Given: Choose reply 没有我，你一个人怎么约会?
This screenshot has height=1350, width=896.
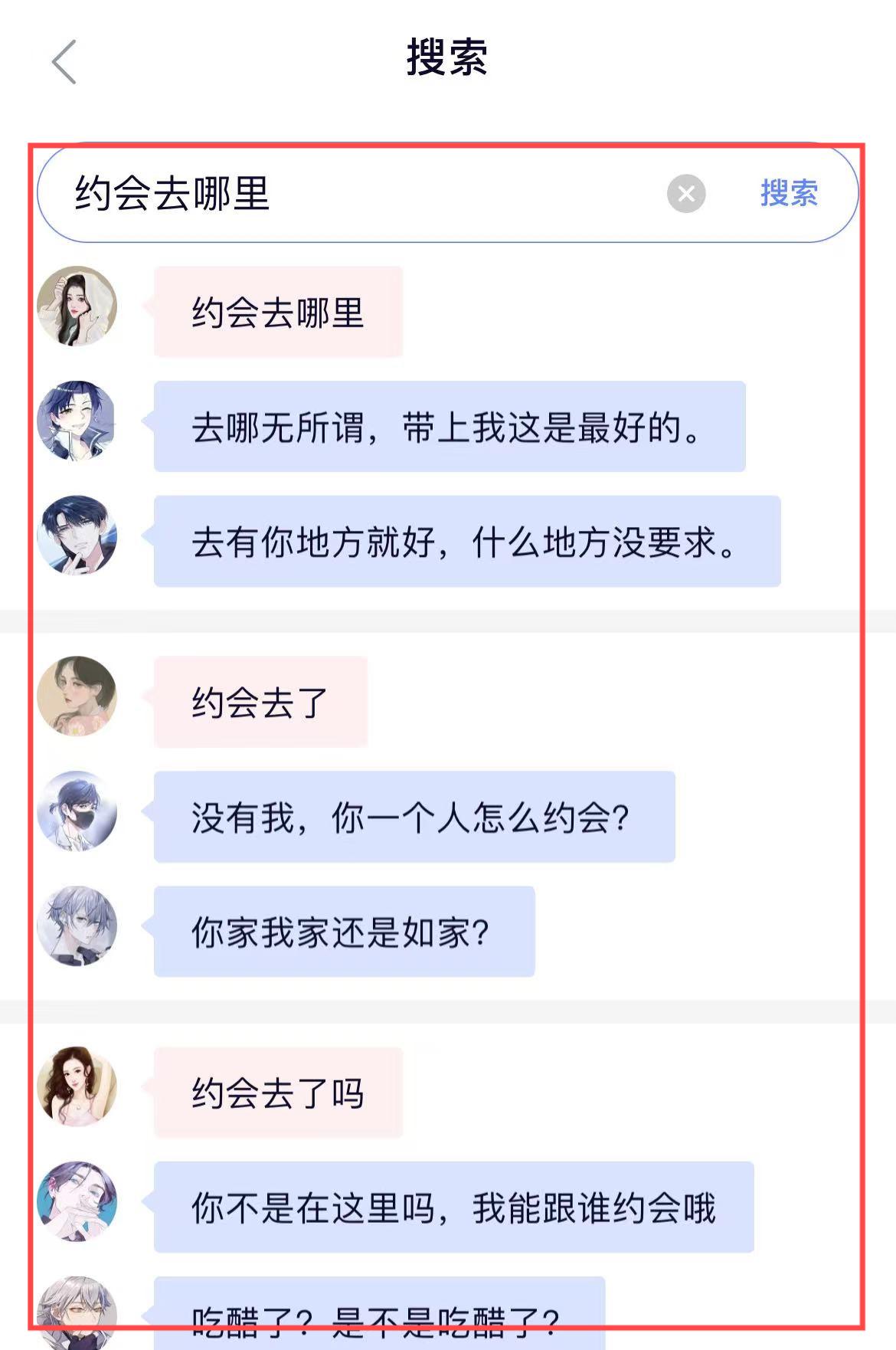Looking at the screenshot, I should (x=414, y=817).
